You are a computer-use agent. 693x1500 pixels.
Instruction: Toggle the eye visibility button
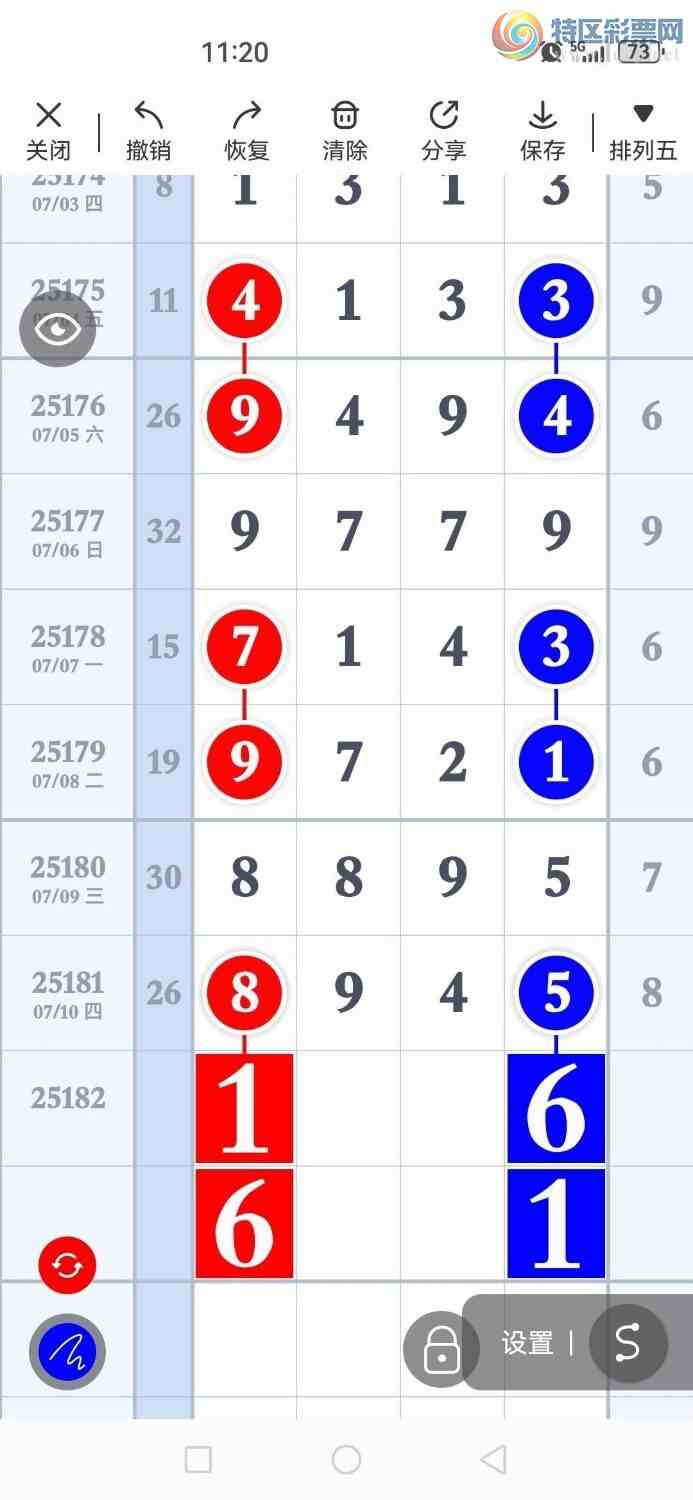pyautogui.click(x=58, y=329)
